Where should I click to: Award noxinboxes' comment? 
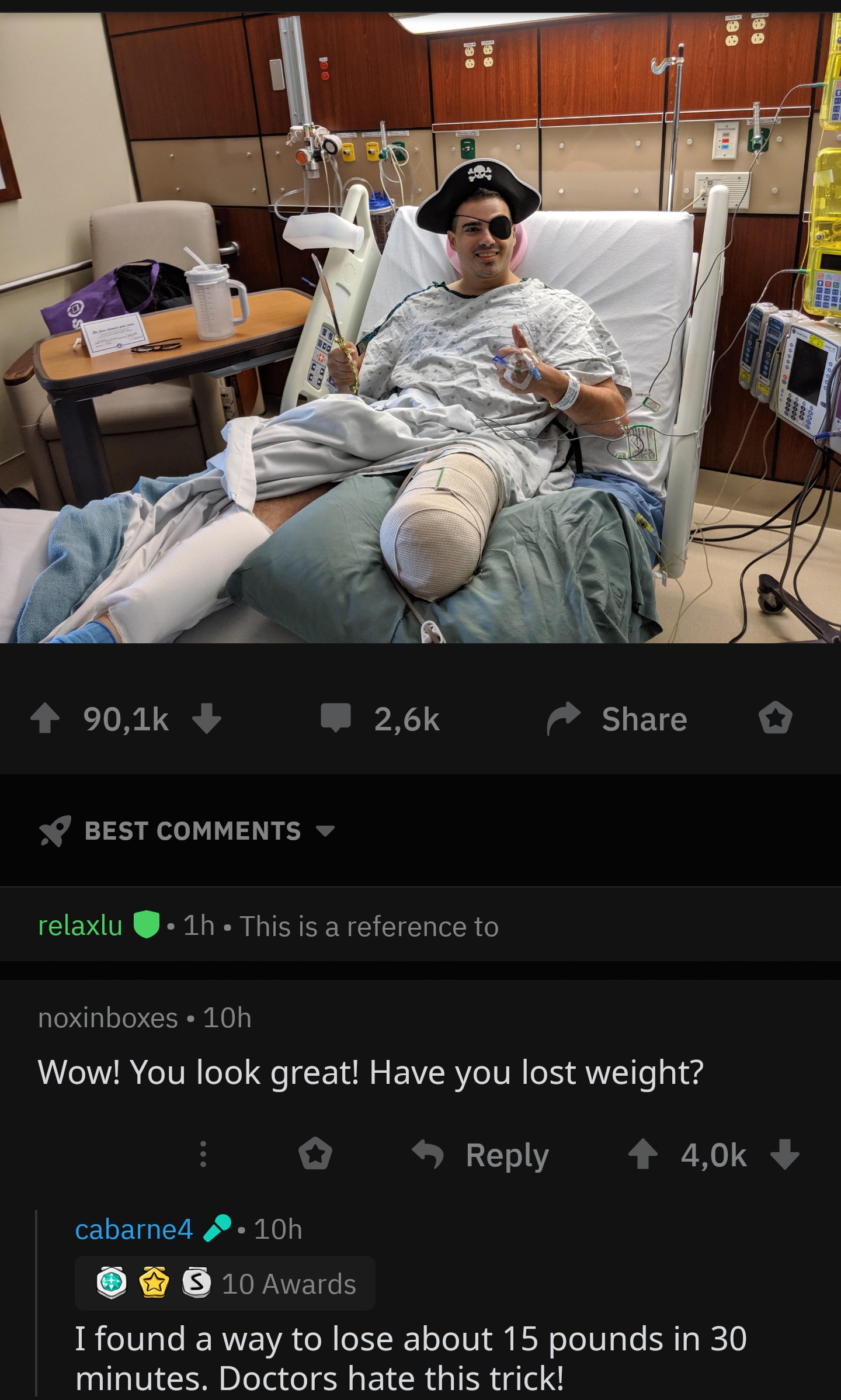pos(315,1154)
